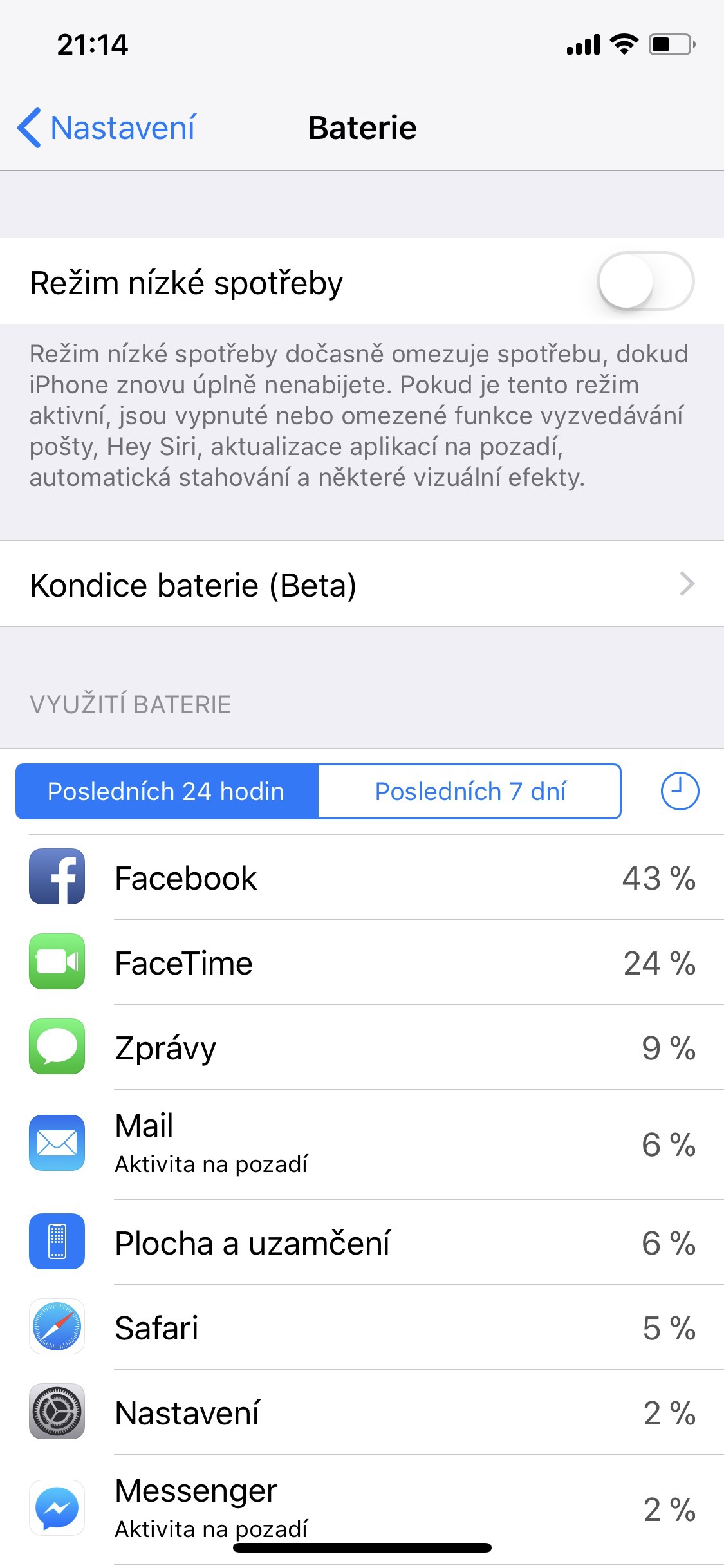Select the Posledních 24 hodin segment
724x1568 pixels.
pos(167,791)
